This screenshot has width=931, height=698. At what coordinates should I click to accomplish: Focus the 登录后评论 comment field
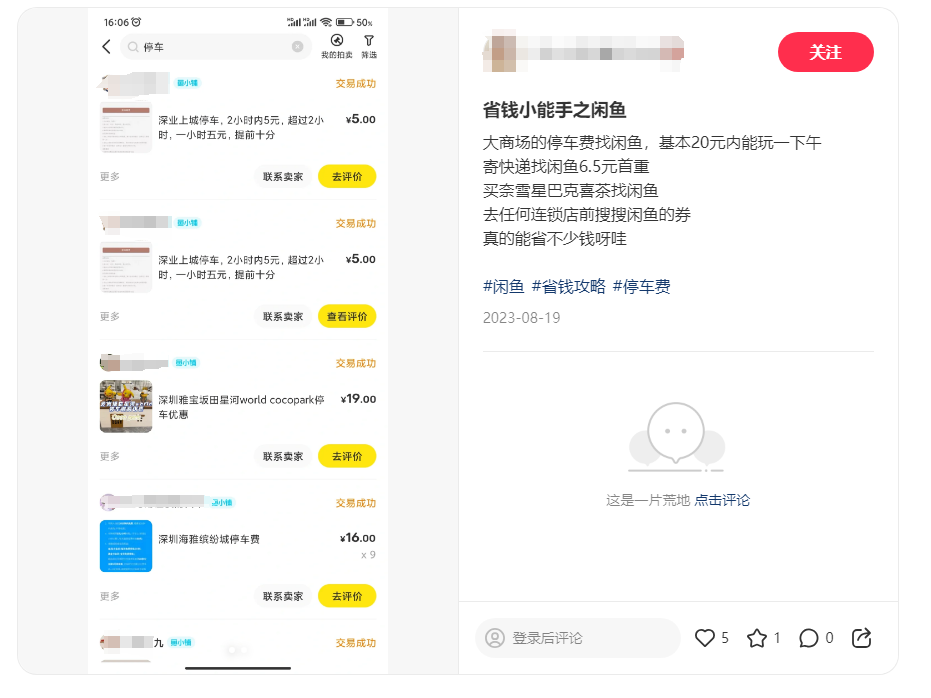click(577, 638)
